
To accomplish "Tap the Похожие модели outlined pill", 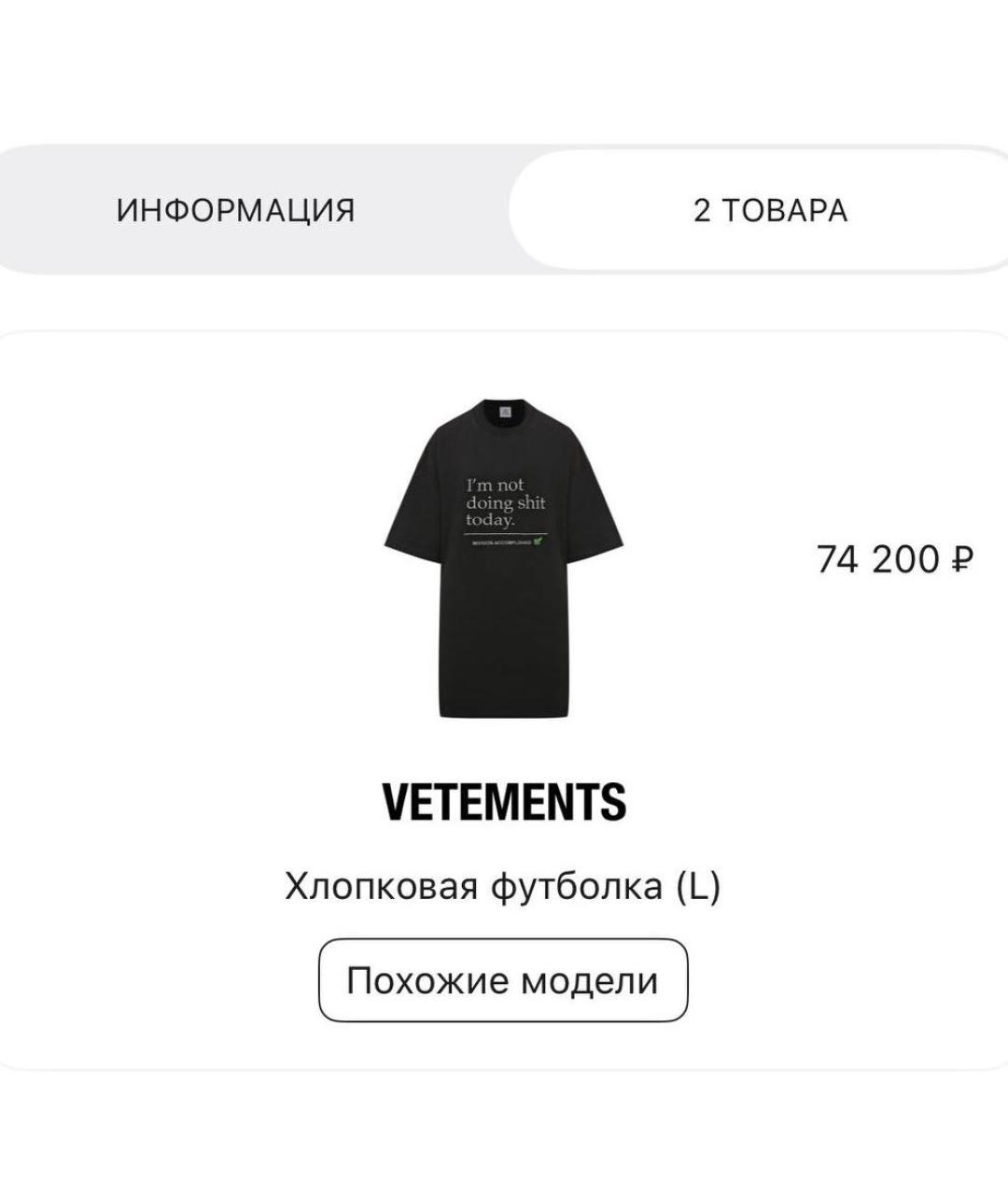I will click(502, 977).
